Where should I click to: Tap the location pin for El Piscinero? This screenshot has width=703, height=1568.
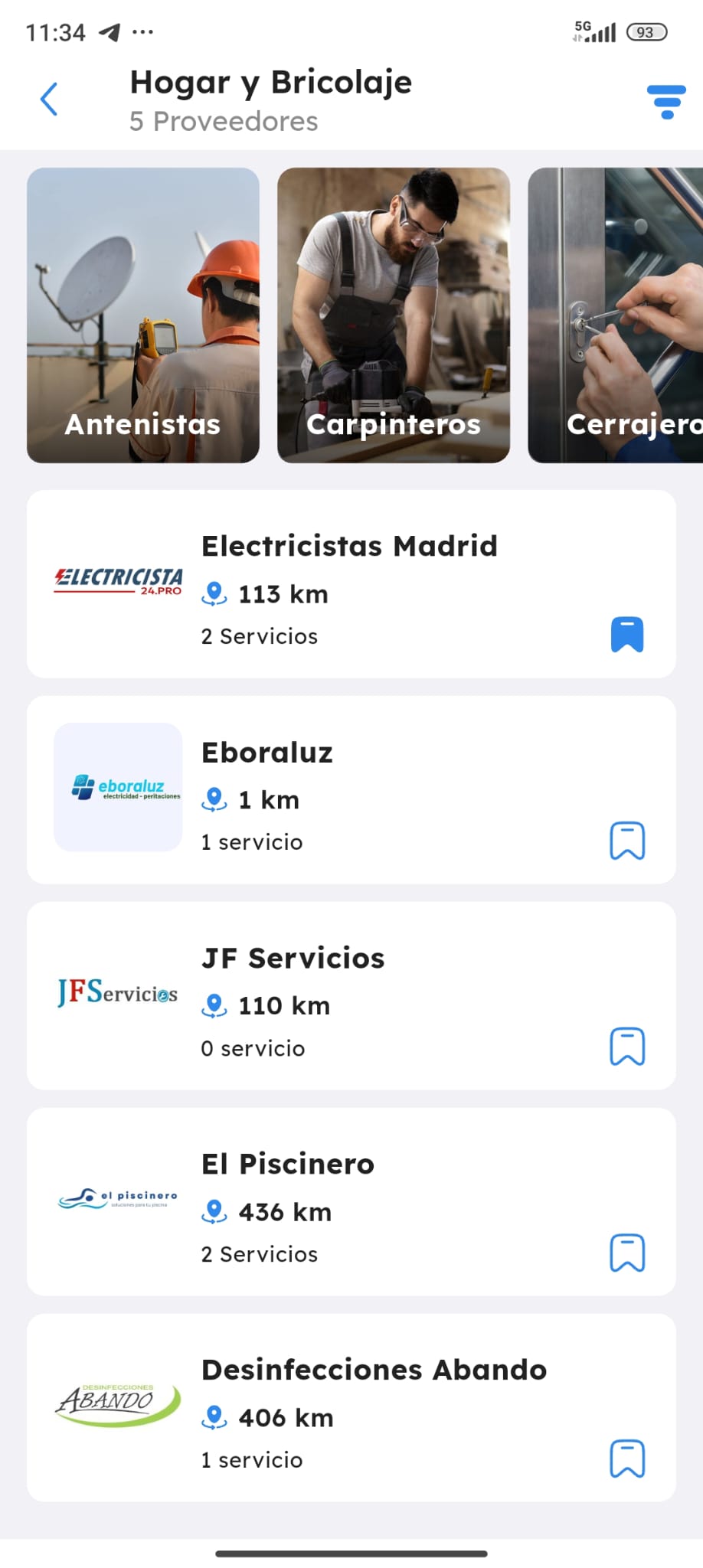(214, 1211)
